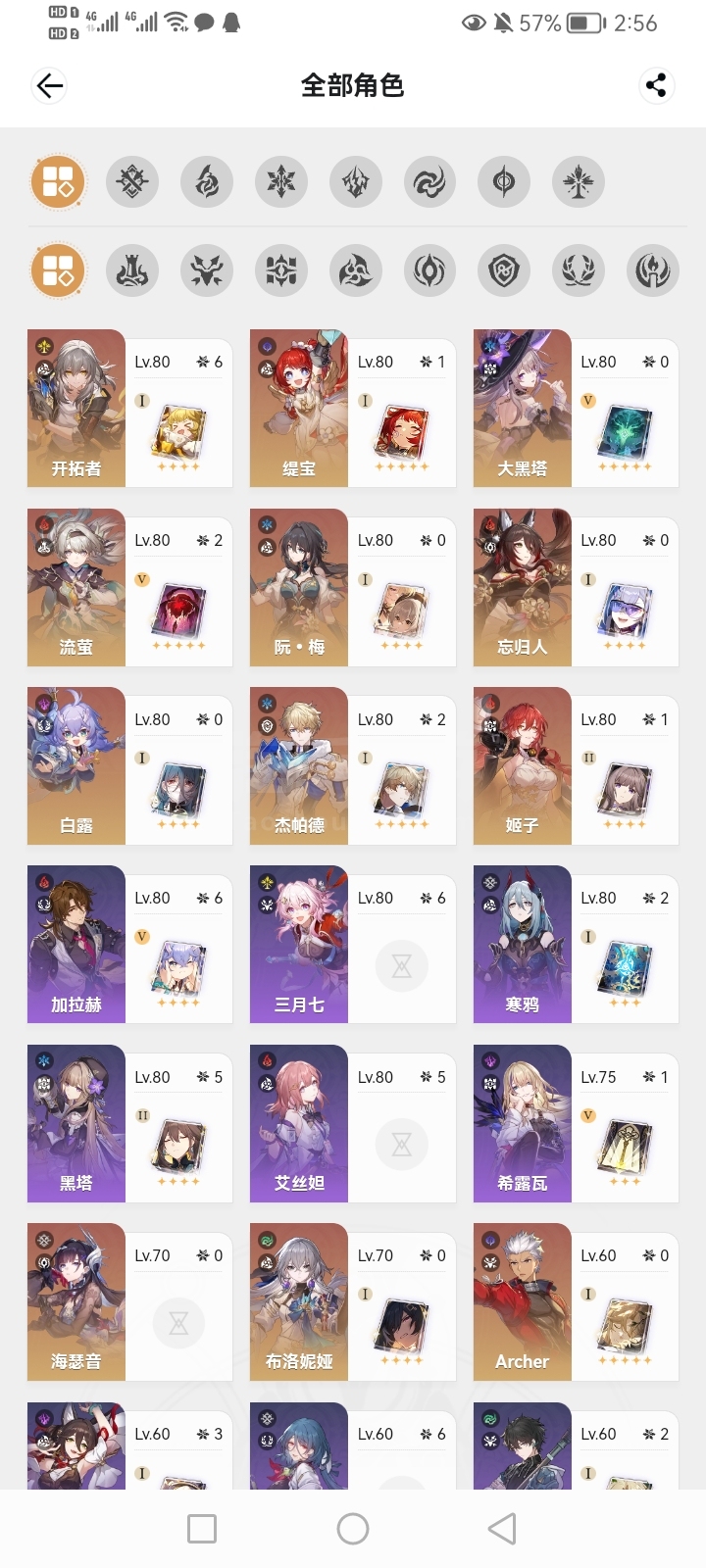Open character card 忘归人

point(576,588)
